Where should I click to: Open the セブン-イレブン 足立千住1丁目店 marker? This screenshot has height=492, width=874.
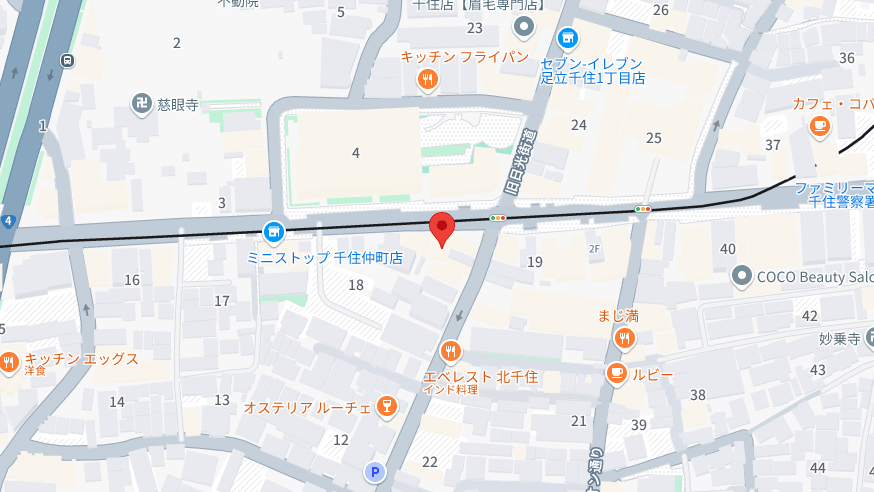pyautogui.click(x=568, y=38)
